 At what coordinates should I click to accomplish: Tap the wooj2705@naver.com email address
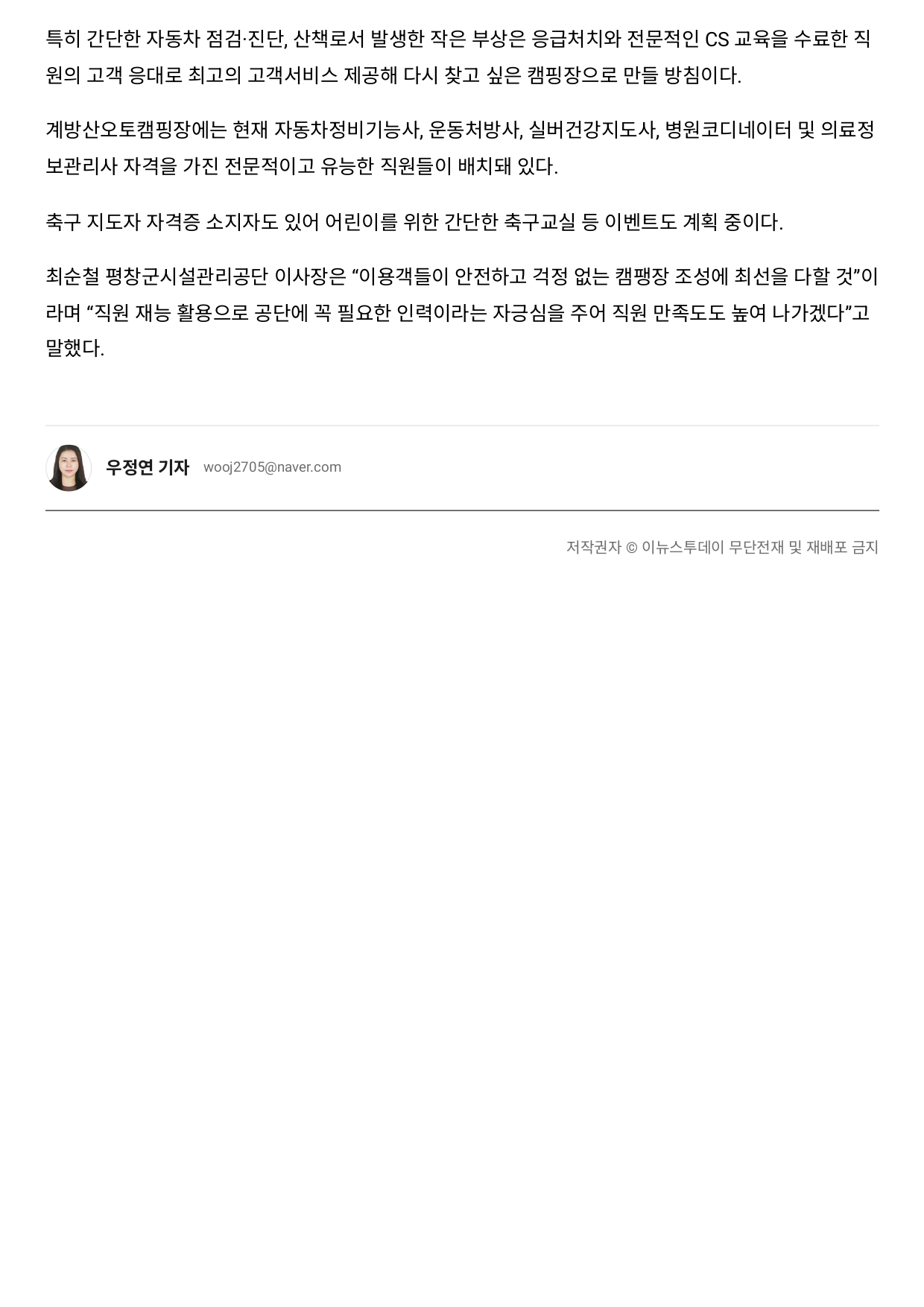[272, 467]
